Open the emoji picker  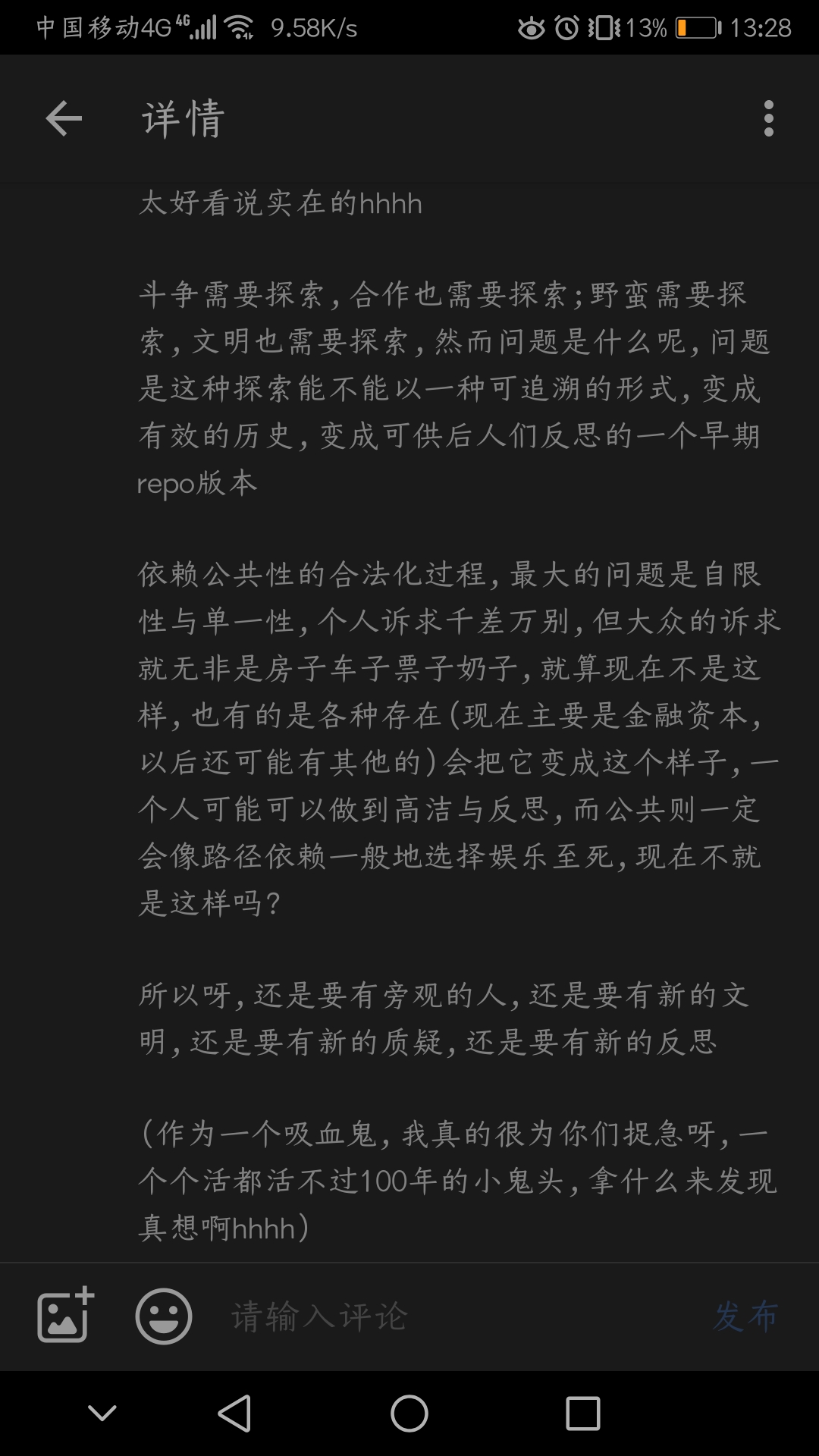(164, 1316)
